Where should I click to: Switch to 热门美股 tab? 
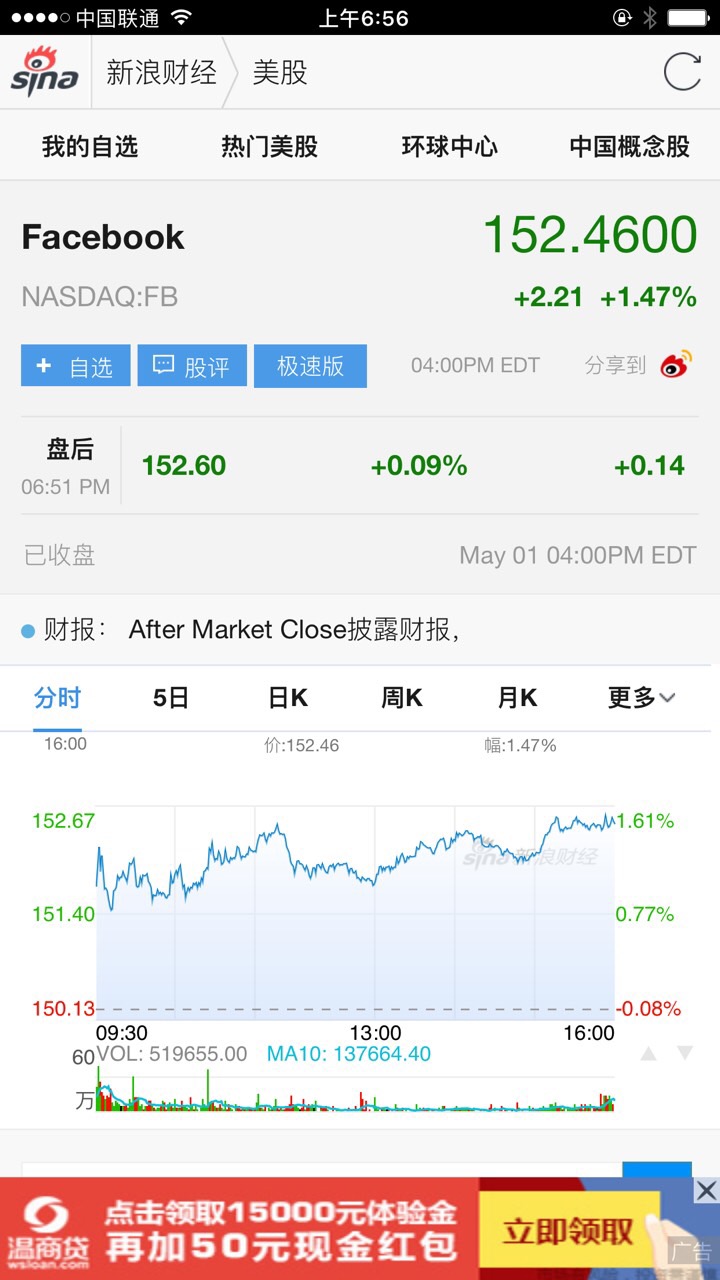pyautogui.click(x=270, y=147)
